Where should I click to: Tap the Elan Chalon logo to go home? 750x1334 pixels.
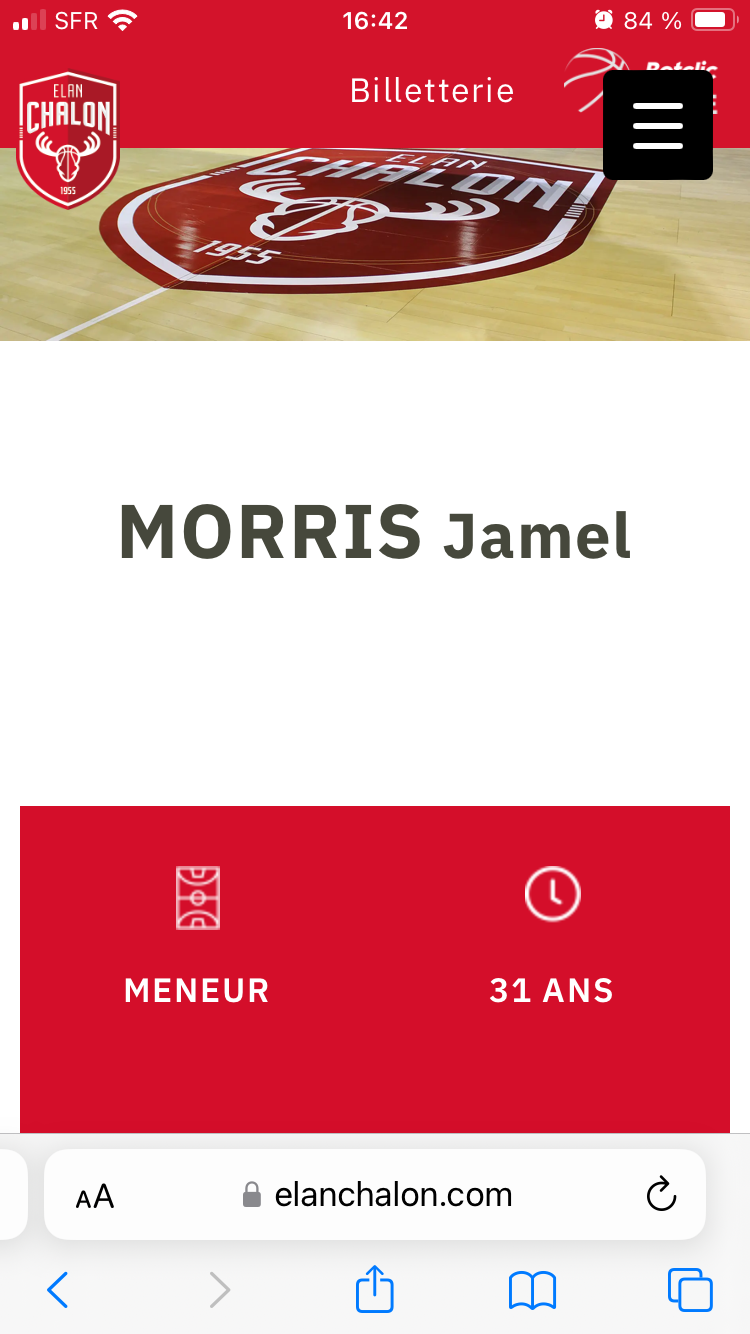69,139
